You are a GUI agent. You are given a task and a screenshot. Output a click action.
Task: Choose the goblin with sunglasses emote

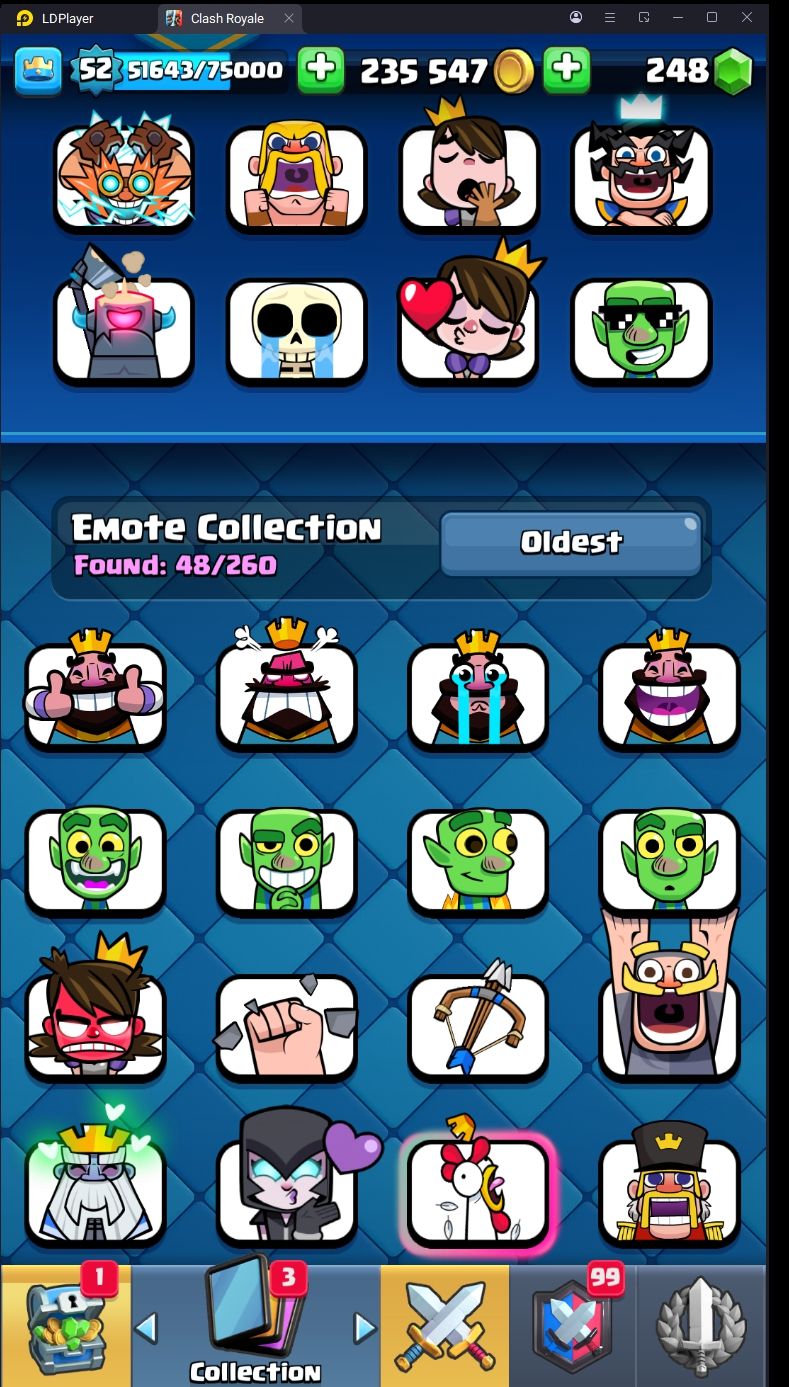coord(641,331)
